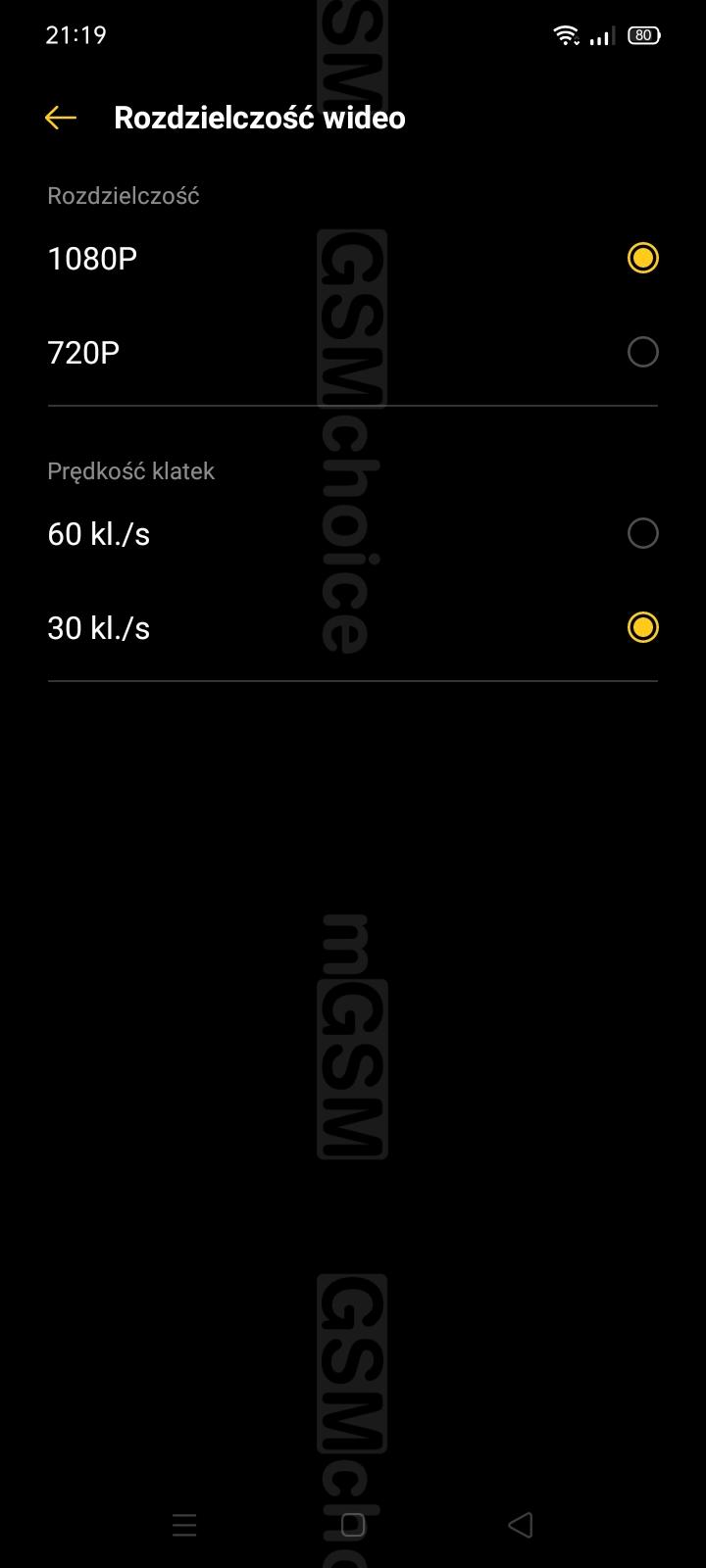The image size is (706, 1568).
Task: Go back from Rozdzielczość wideo
Action: click(60, 118)
